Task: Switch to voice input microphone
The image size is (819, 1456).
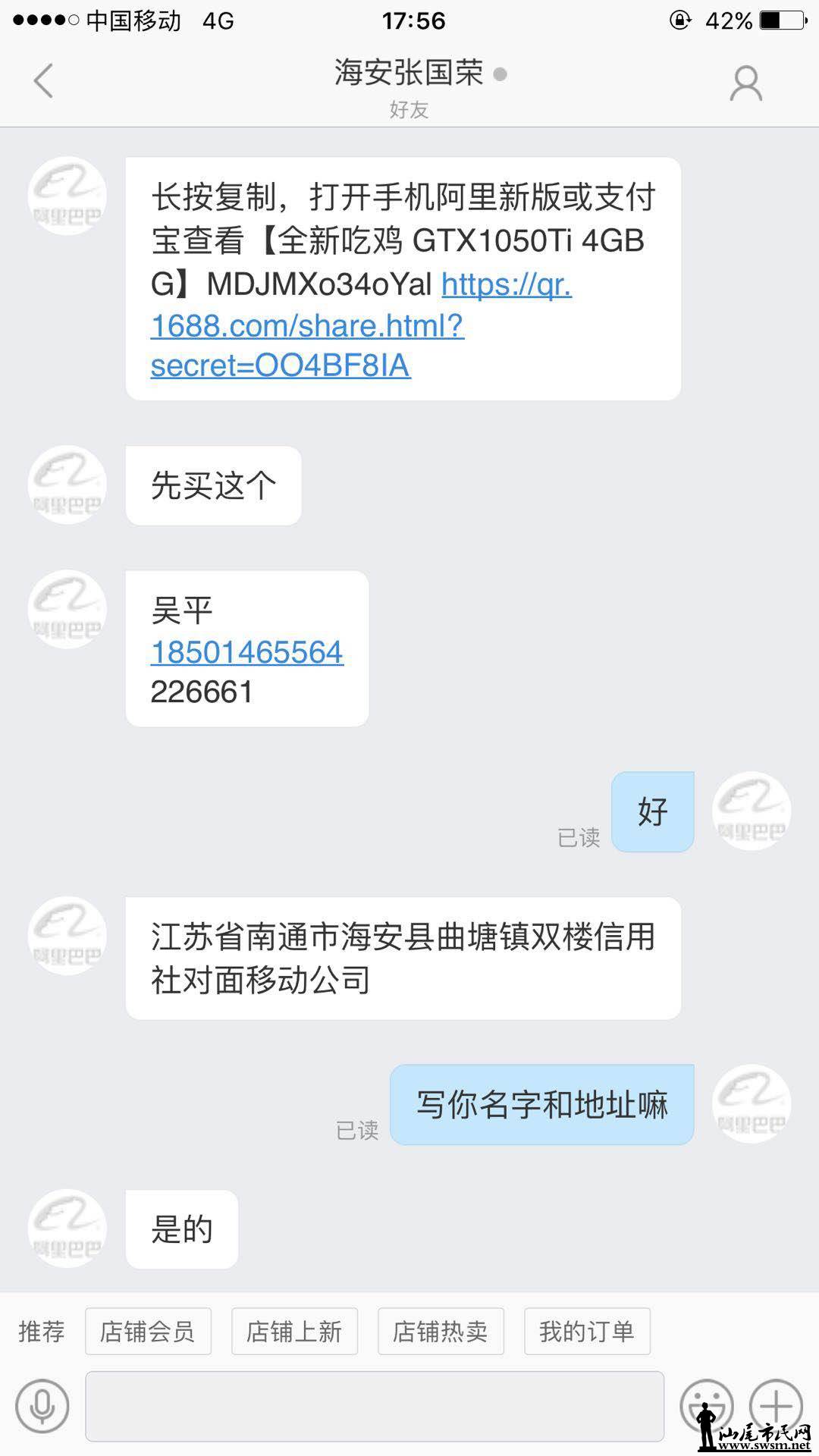Action: click(x=42, y=1405)
